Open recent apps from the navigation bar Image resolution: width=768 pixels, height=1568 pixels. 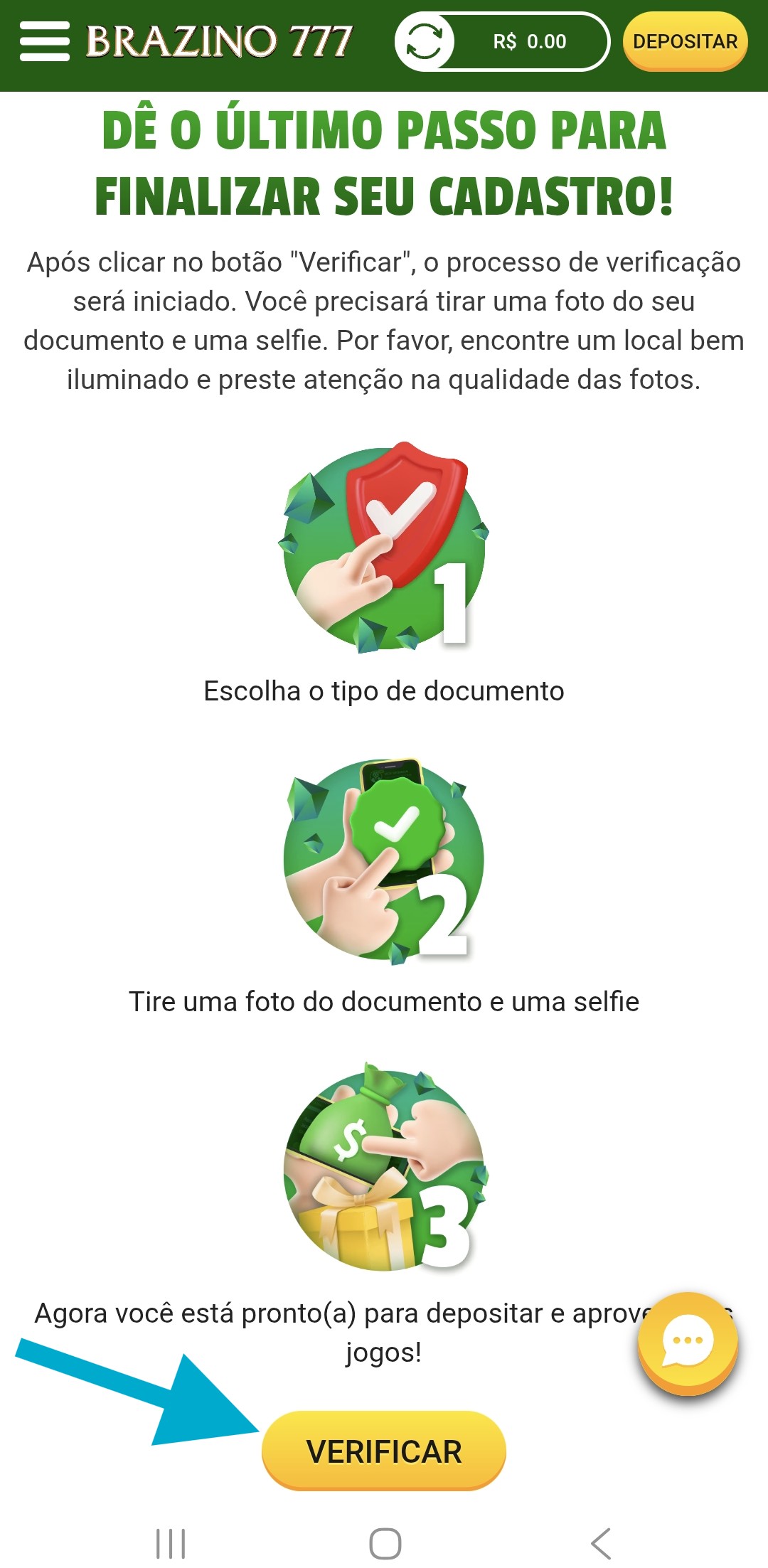click(171, 1543)
